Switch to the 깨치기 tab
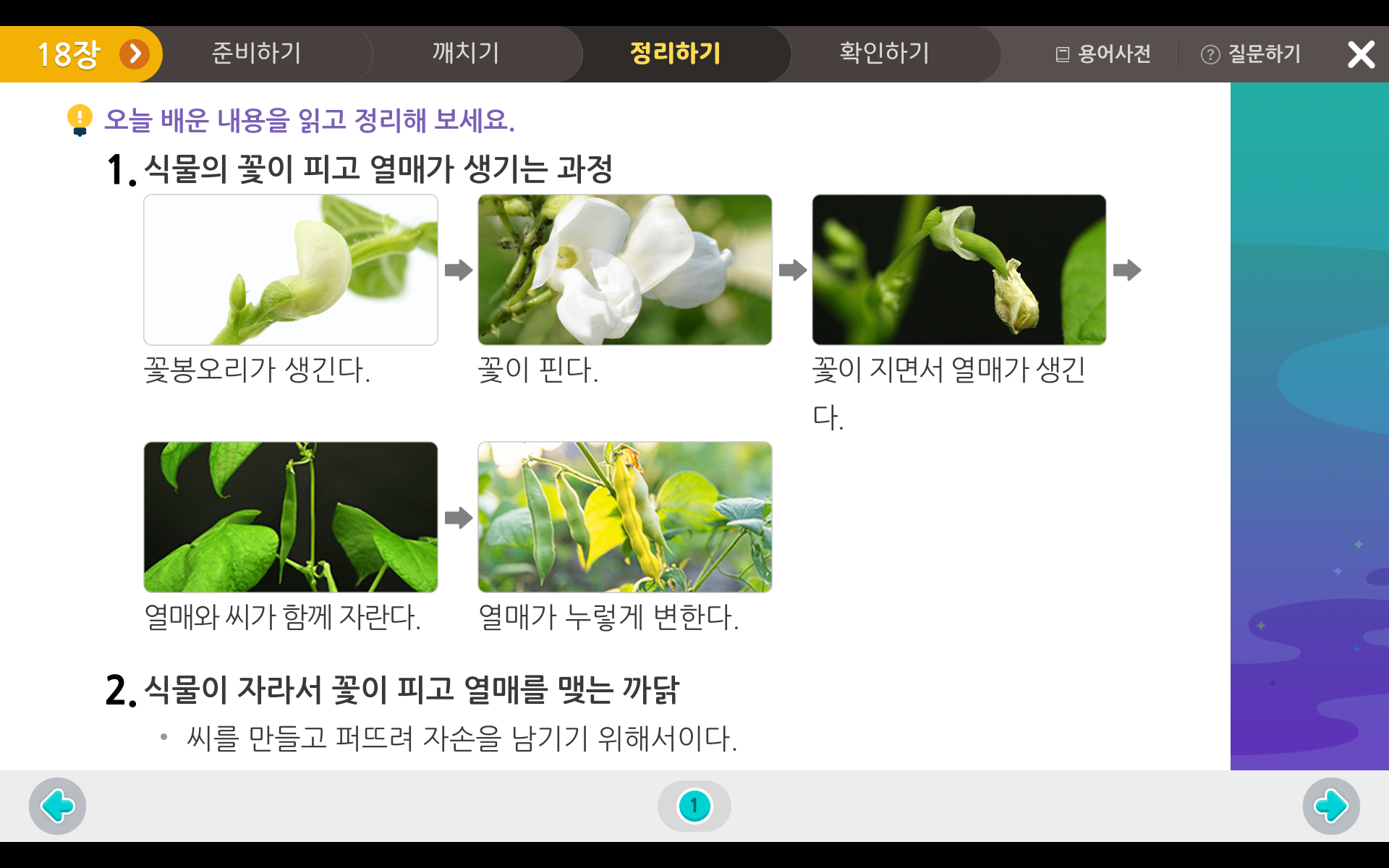Viewport: 1389px width, 868px height. [x=466, y=54]
